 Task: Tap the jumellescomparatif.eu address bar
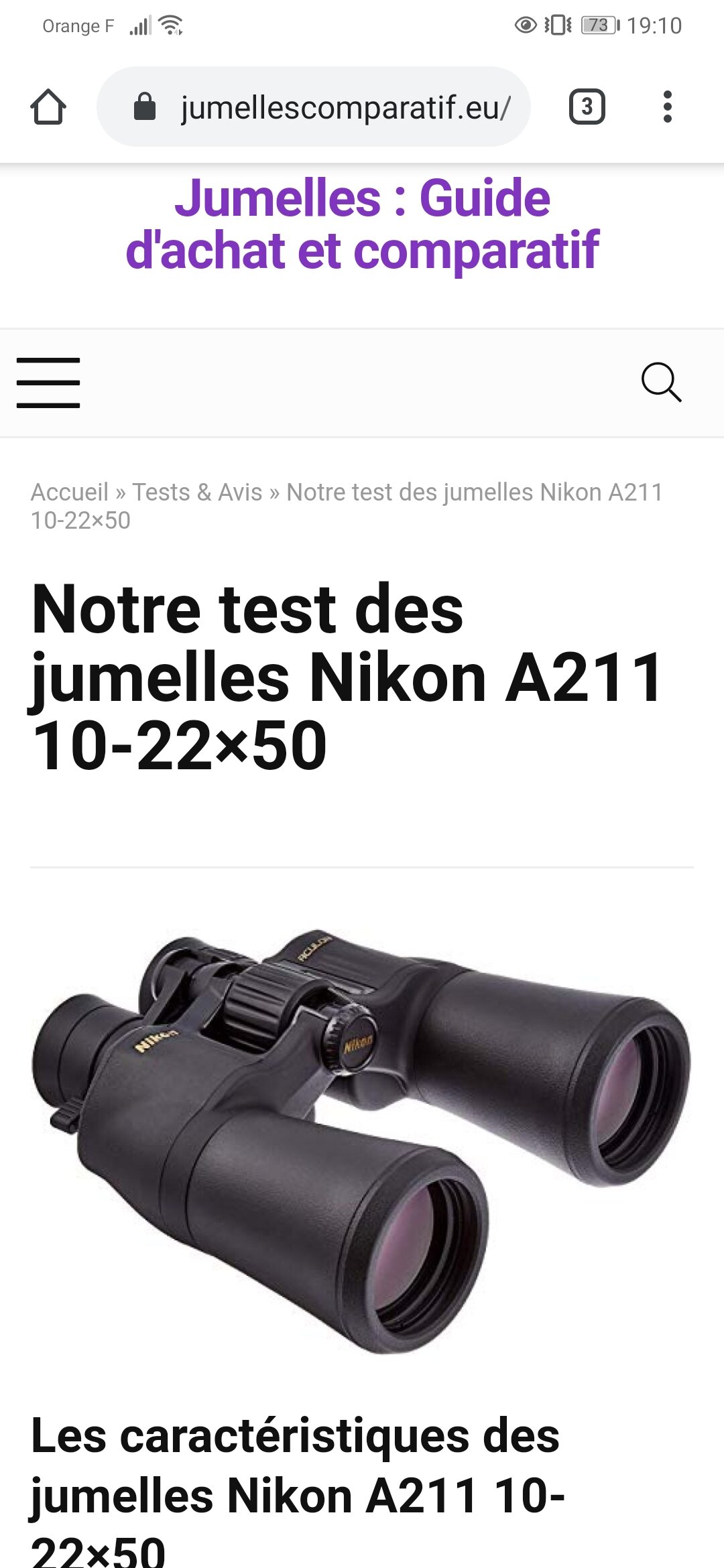click(328, 107)
